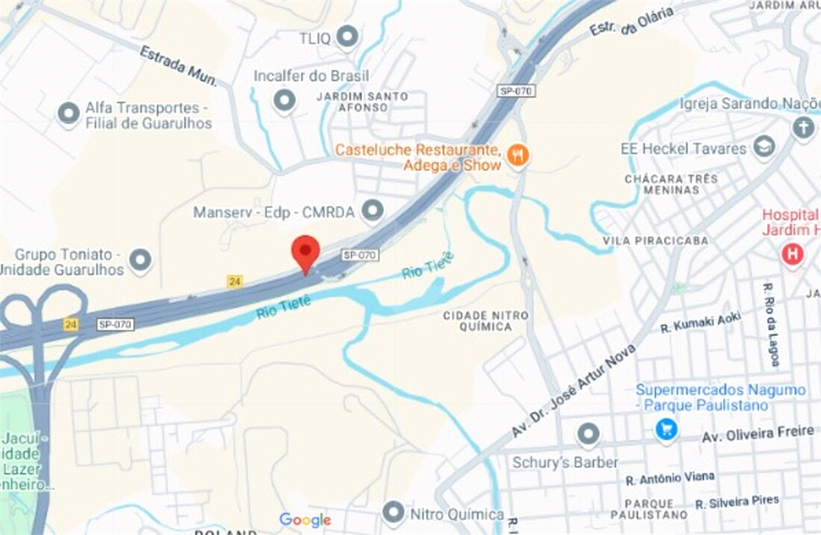
Task: Open Grupo Toniato Unidade Guarulhos marker
Action: [140, 261]
